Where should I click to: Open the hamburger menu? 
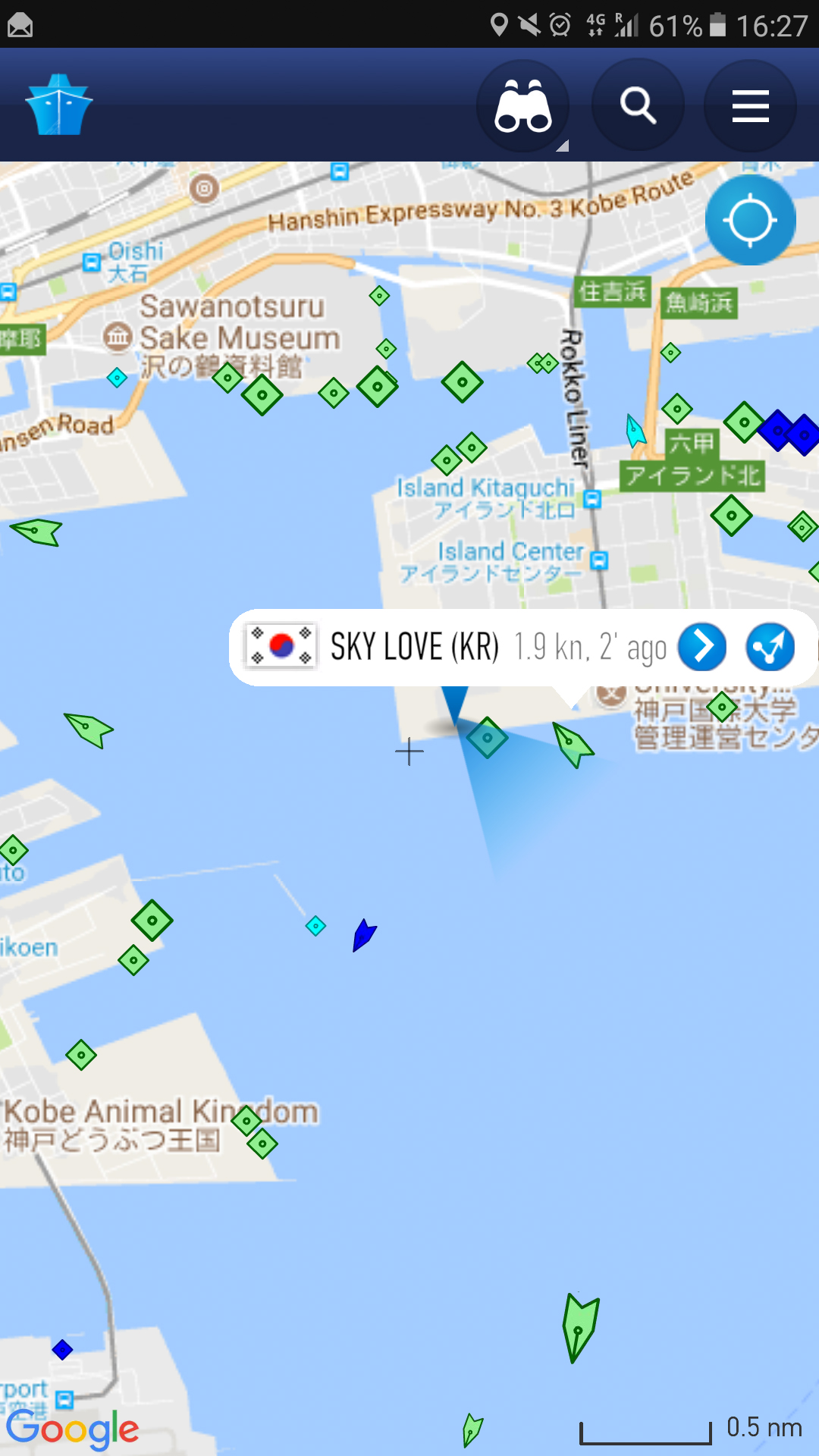pos(750,105)
